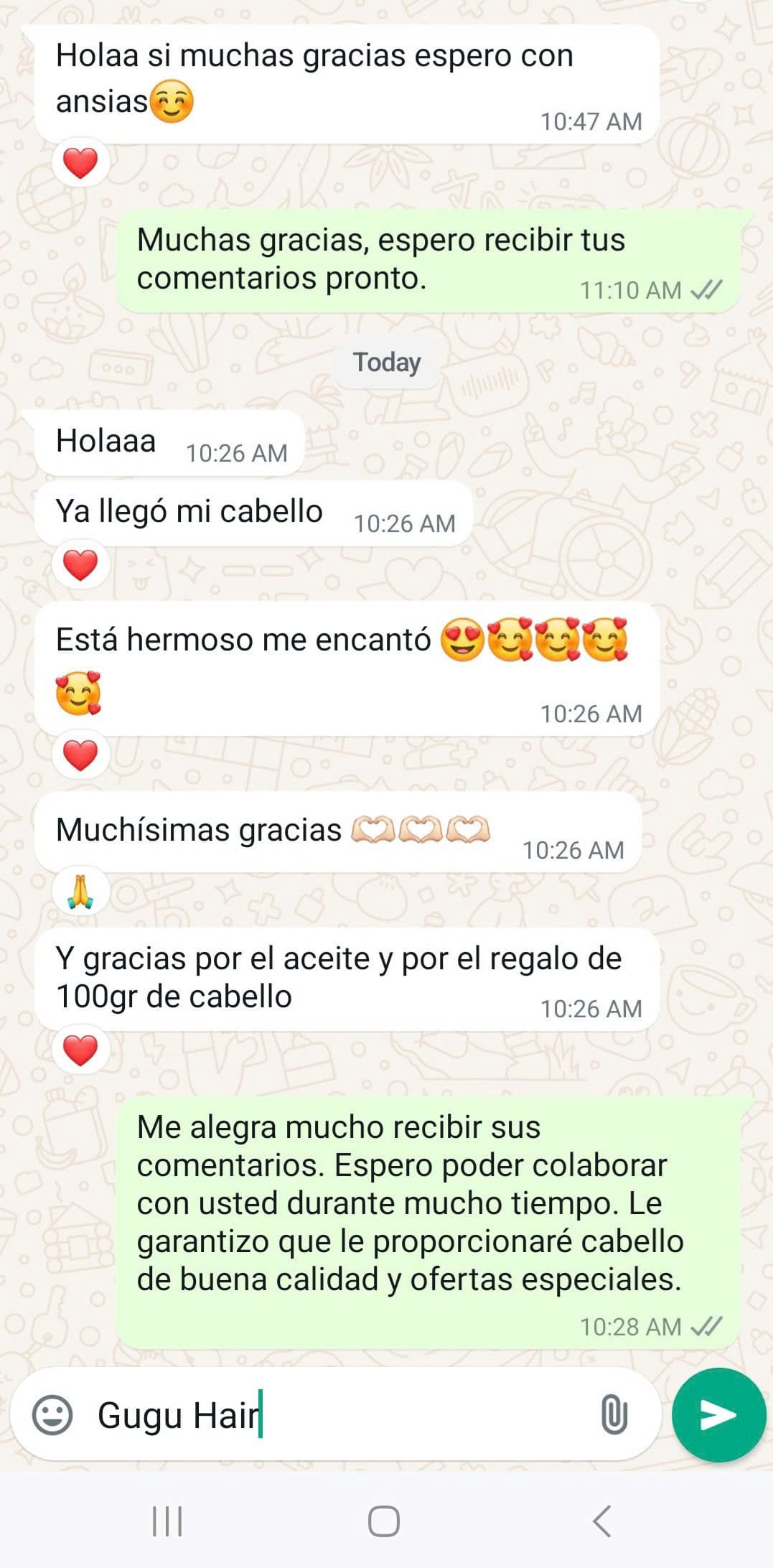Open heart reaction under '100gr de cabello' message

pos(80,1051)
